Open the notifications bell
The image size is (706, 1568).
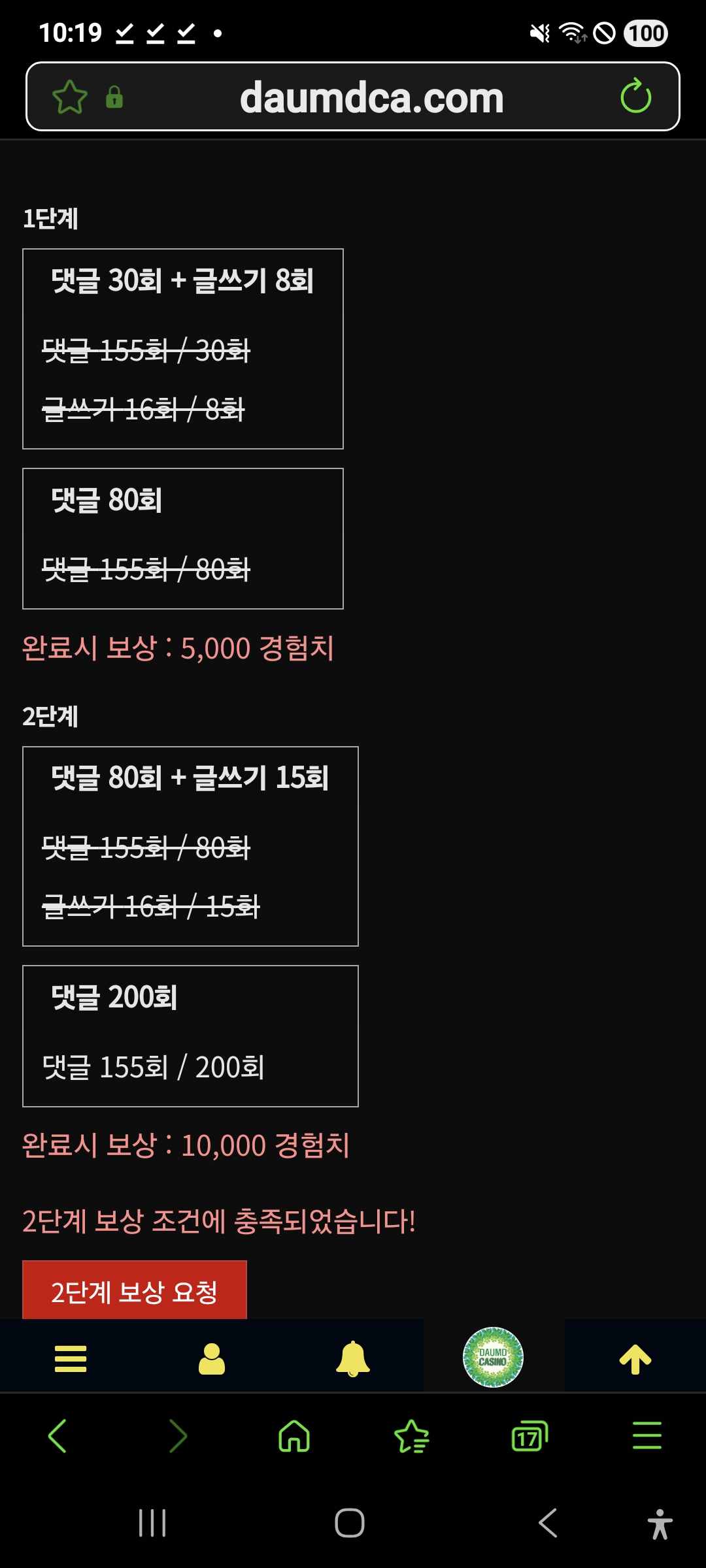pos(352,1359)
